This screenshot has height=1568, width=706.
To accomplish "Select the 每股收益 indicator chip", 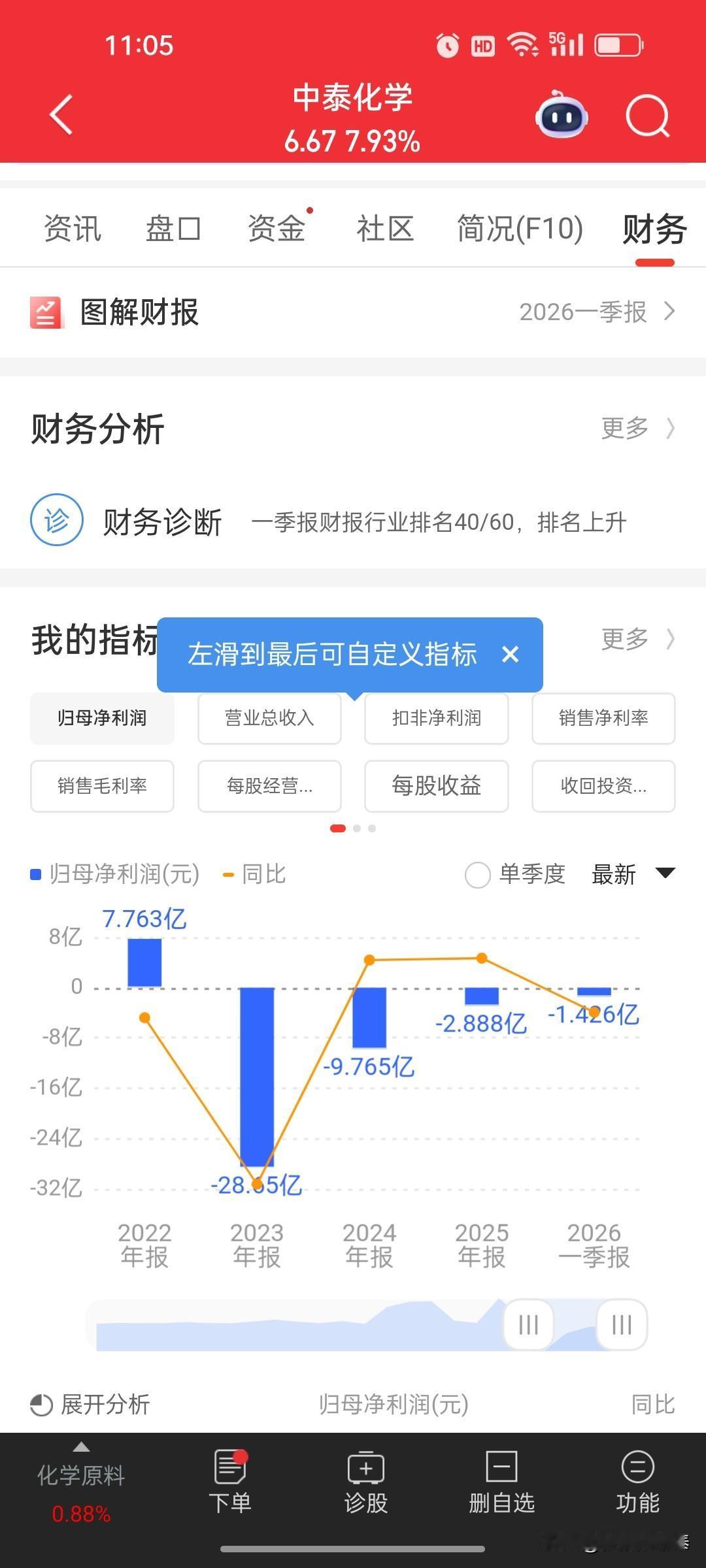I will click(436, 787).
